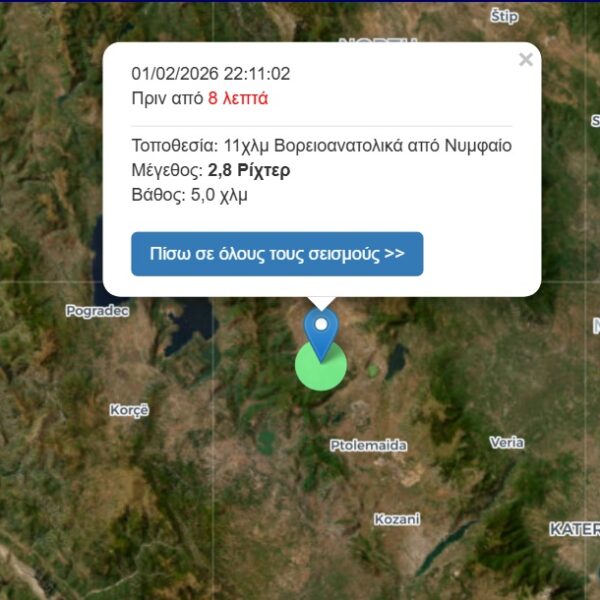Viewport: 600px width, 600px height.
Task: Close the earthquake info popup
Action: [525, 60]
